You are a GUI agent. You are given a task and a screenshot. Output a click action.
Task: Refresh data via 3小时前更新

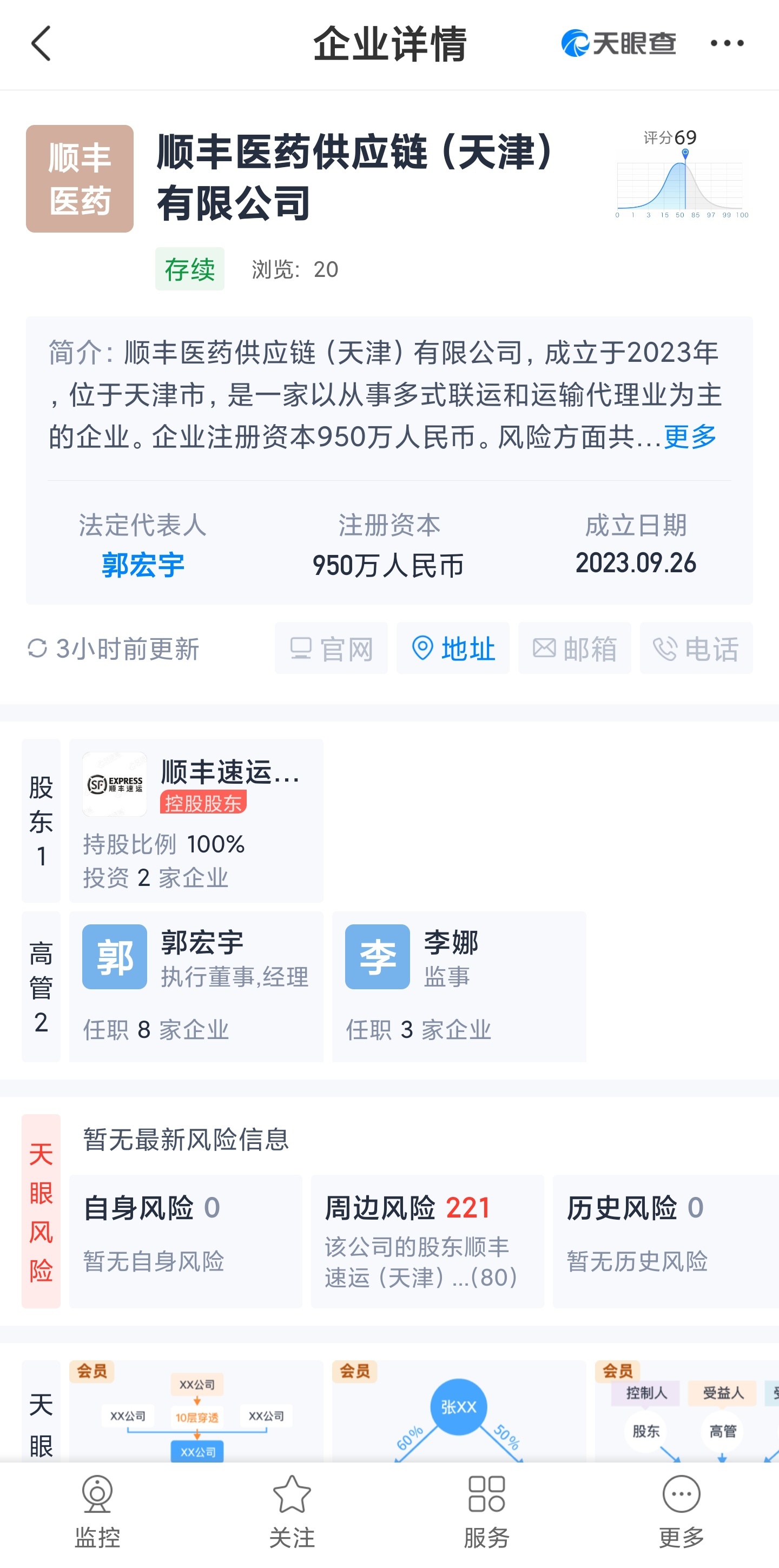[x=115, y=649]
